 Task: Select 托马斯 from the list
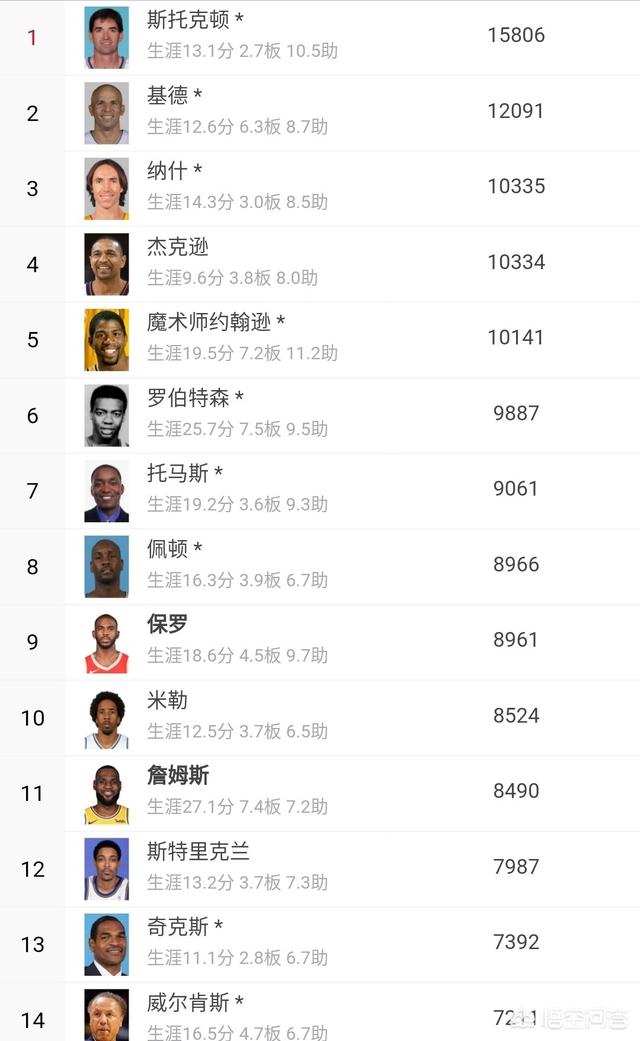coord(320,491)
